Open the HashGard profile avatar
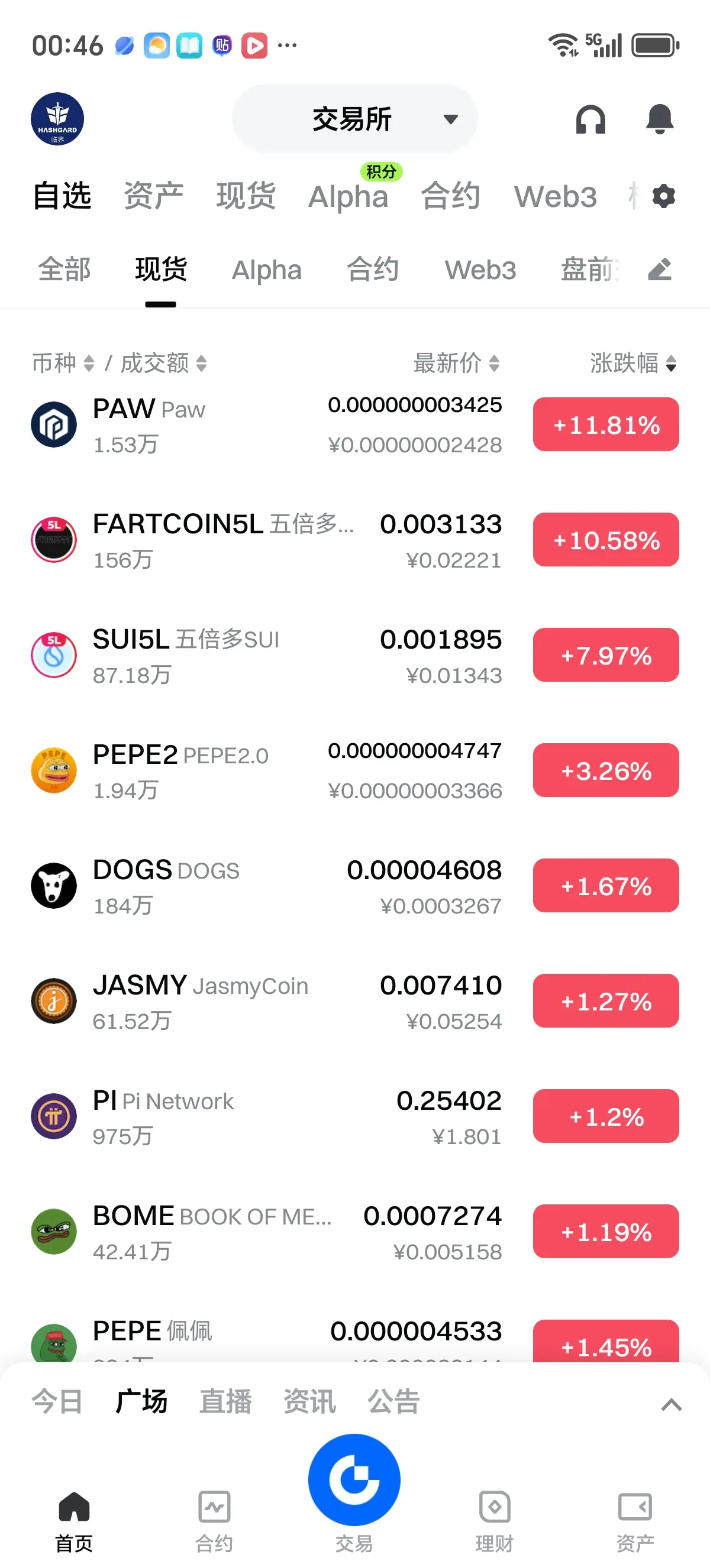710x1568 pixels. [57, 119]
